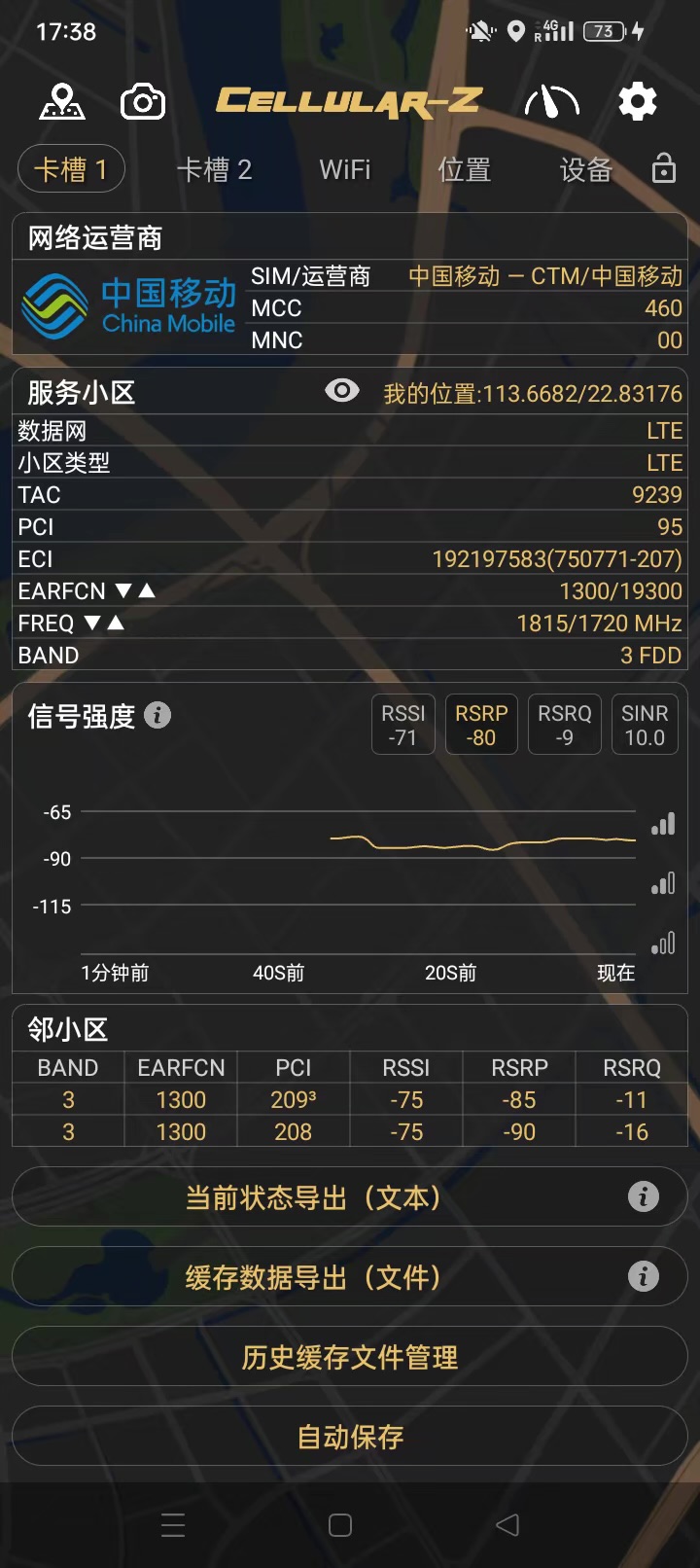Switch to the 位置 tab
This screenshot has width=700, height=1568.
click(x=465, y=169)
